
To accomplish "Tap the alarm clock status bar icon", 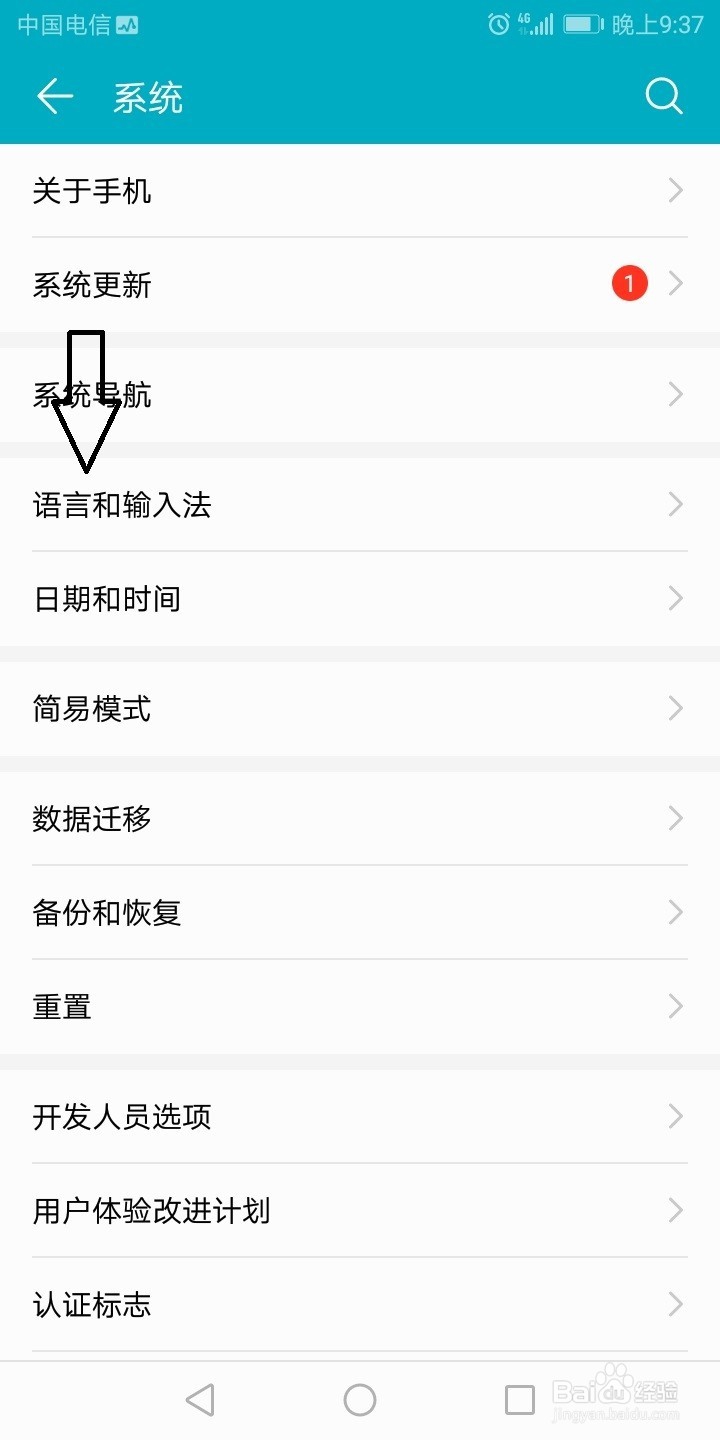I will coord(499,24).
